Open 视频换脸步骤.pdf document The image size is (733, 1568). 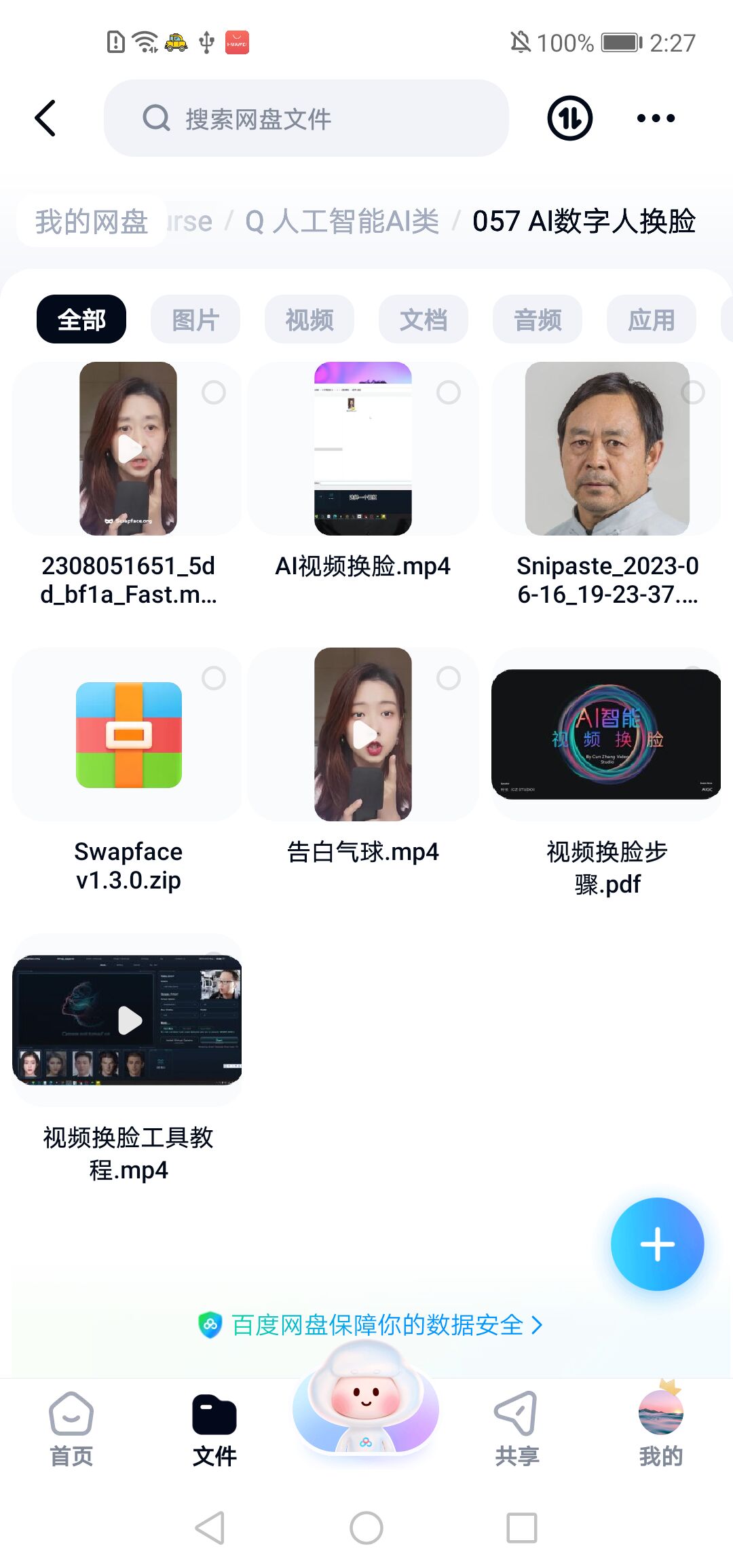click(606, 735)
